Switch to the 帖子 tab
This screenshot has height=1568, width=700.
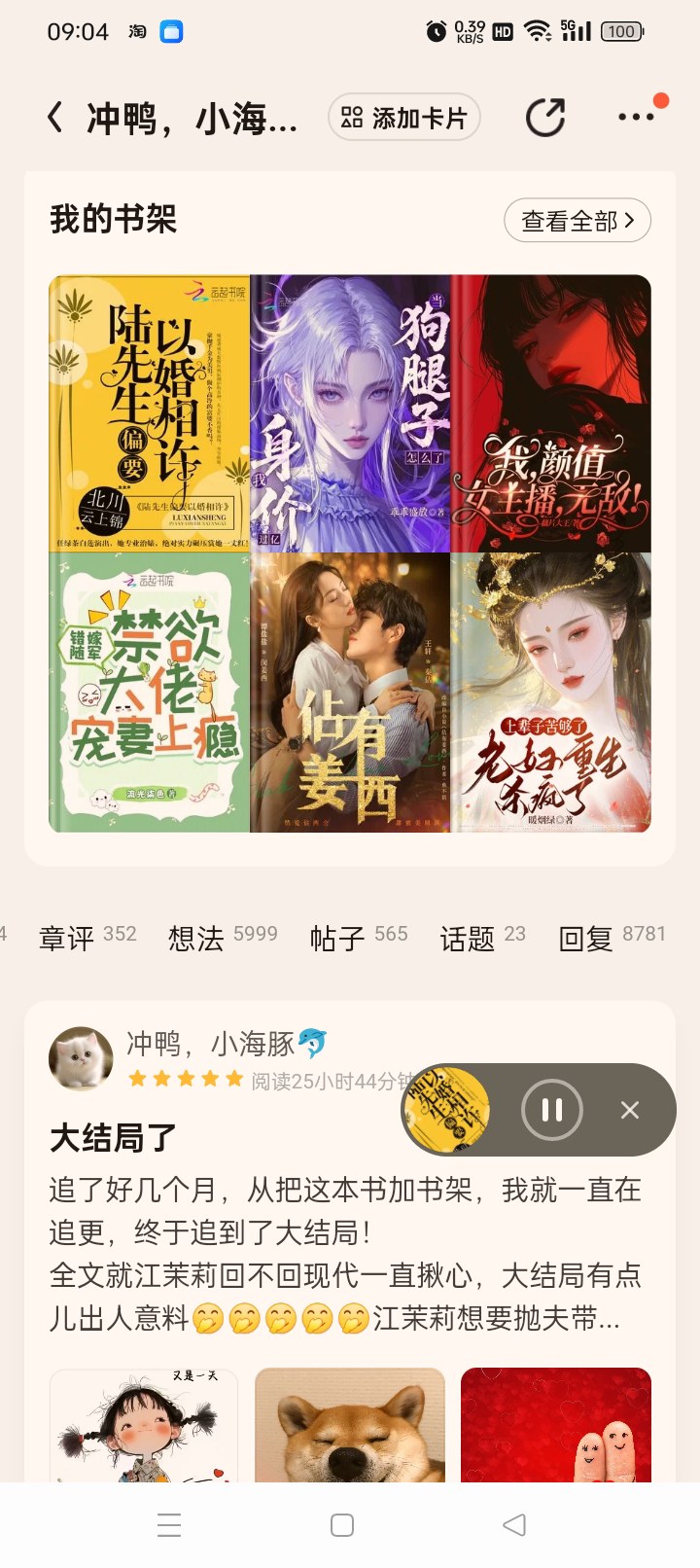coord(359,937)
